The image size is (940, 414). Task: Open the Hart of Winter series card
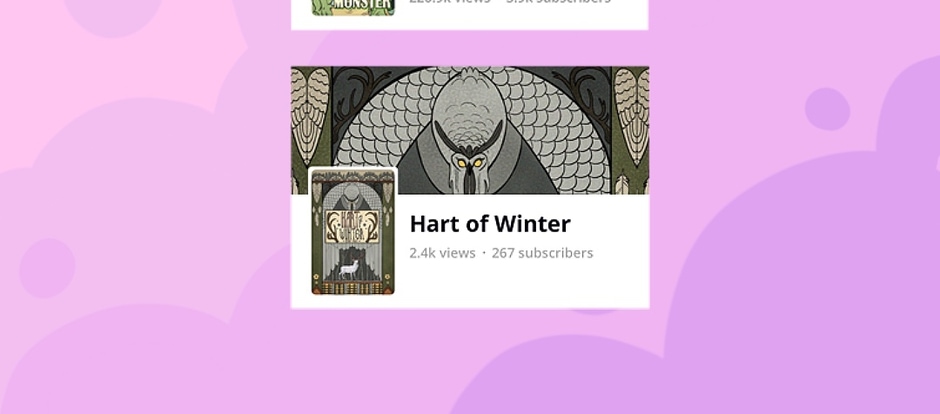(x=489, y=224)
